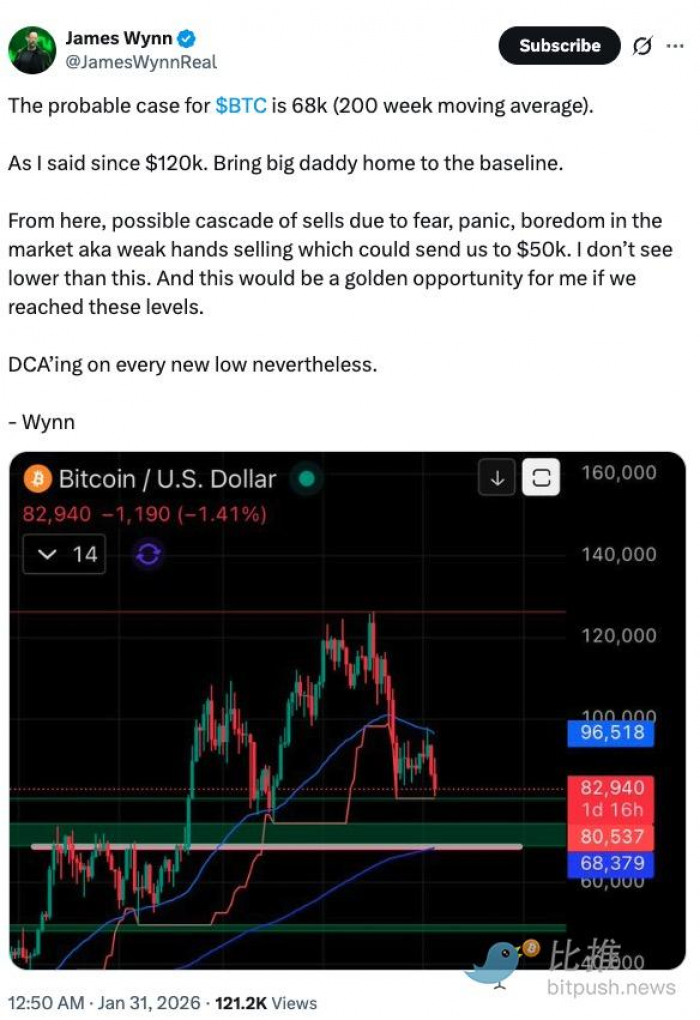Image resolution: width=700 pixels, height=1020 pixels.
Task: Open James Wynn's profile picture
Action: (32, 50)
